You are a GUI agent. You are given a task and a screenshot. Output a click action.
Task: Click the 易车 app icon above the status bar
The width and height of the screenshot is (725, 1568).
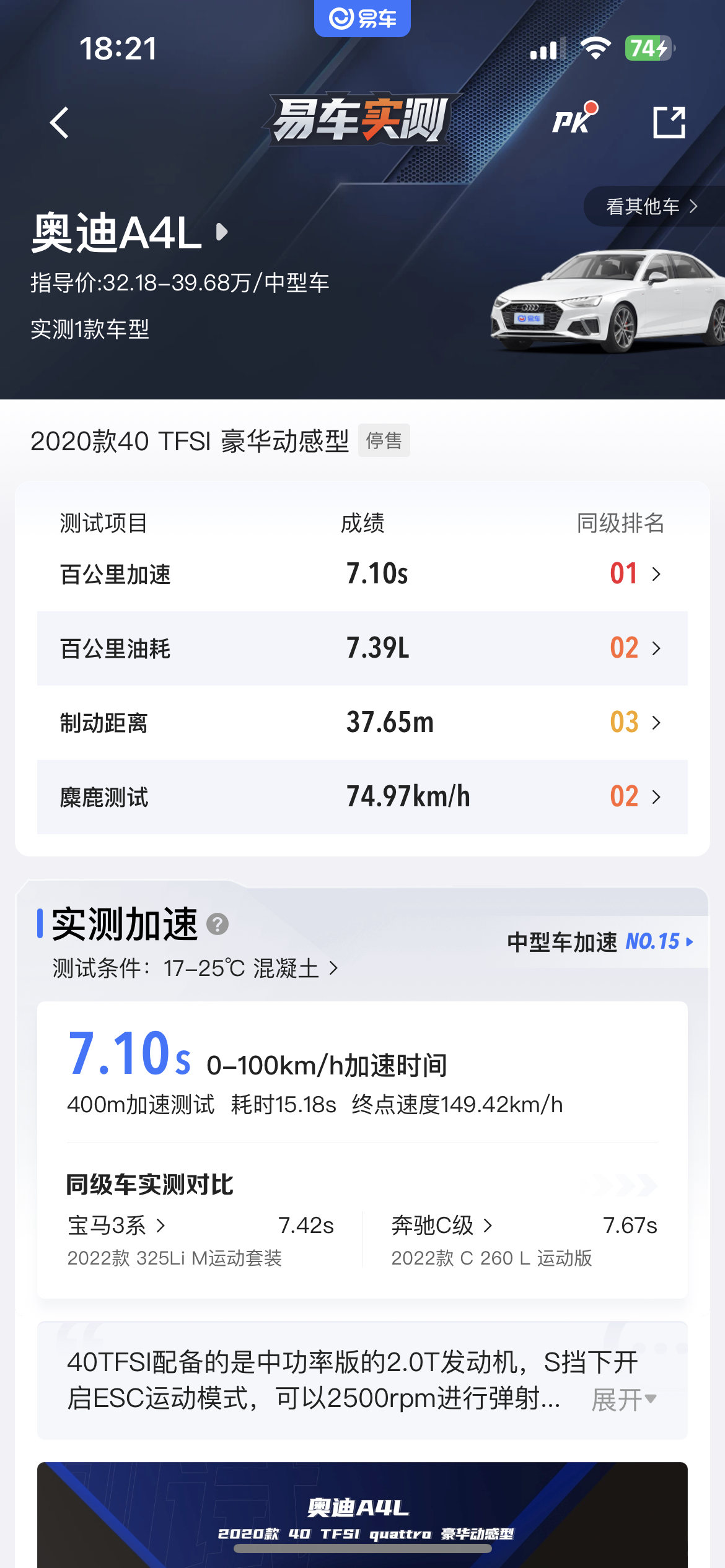pyautogui.click(x=361, y=18)
